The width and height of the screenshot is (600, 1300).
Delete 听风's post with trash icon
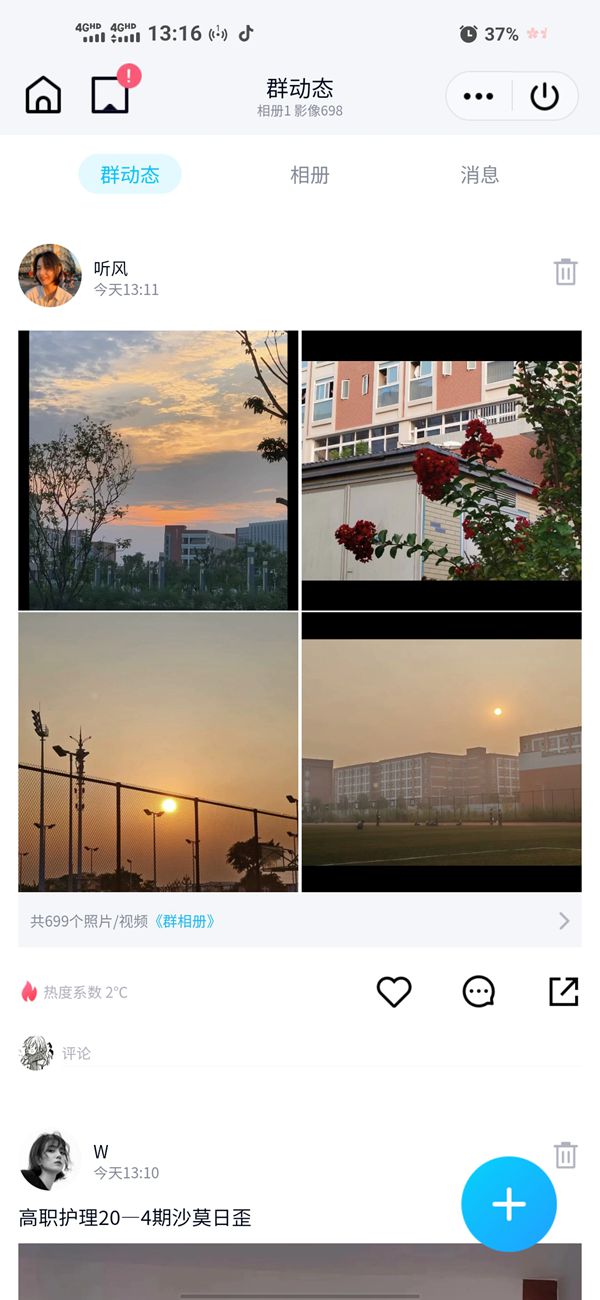(x=566, y=272)
